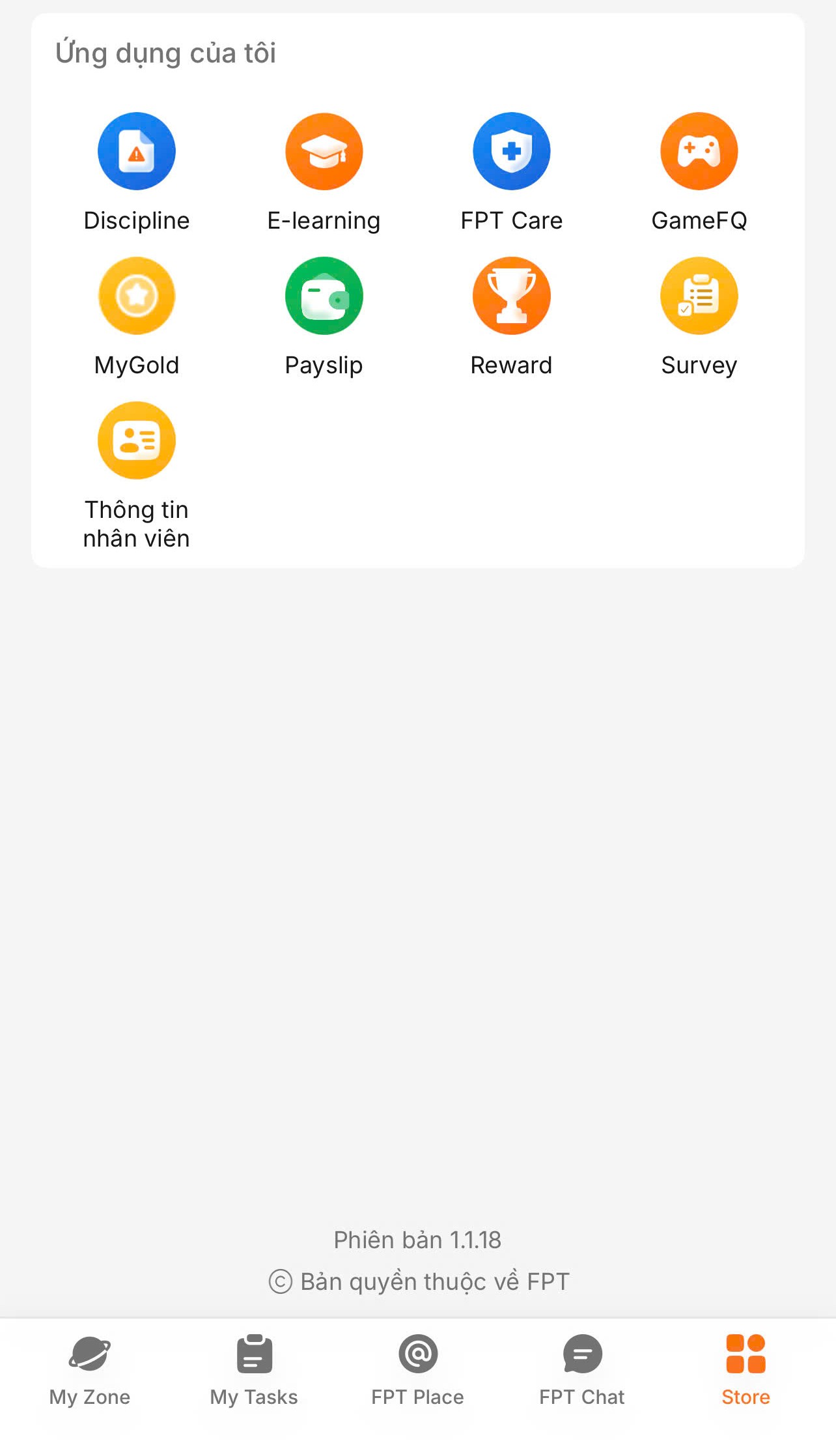Select the Store tab
Viewport: 836px width, 1456px height.
coord(745,1368)
